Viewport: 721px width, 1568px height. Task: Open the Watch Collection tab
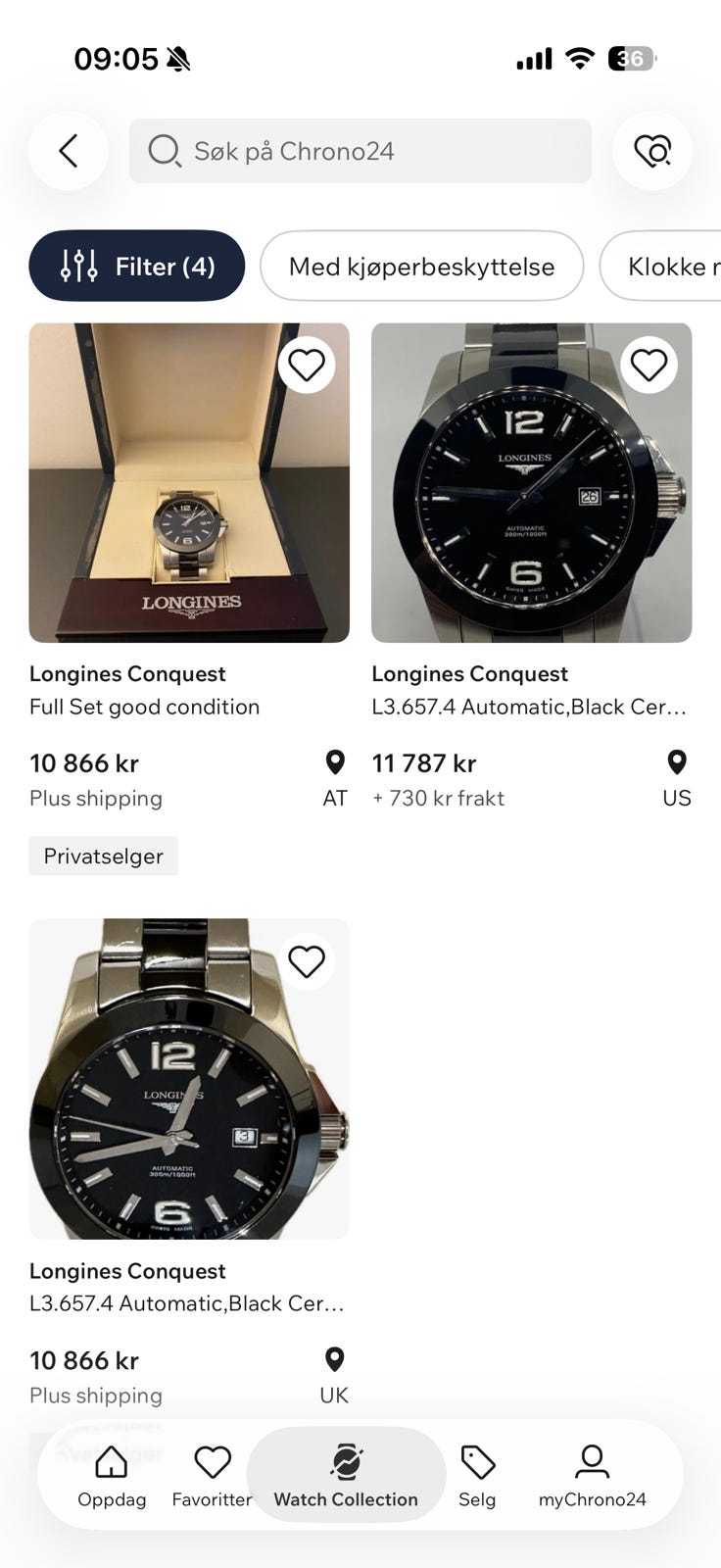(x=346, y=1475)
